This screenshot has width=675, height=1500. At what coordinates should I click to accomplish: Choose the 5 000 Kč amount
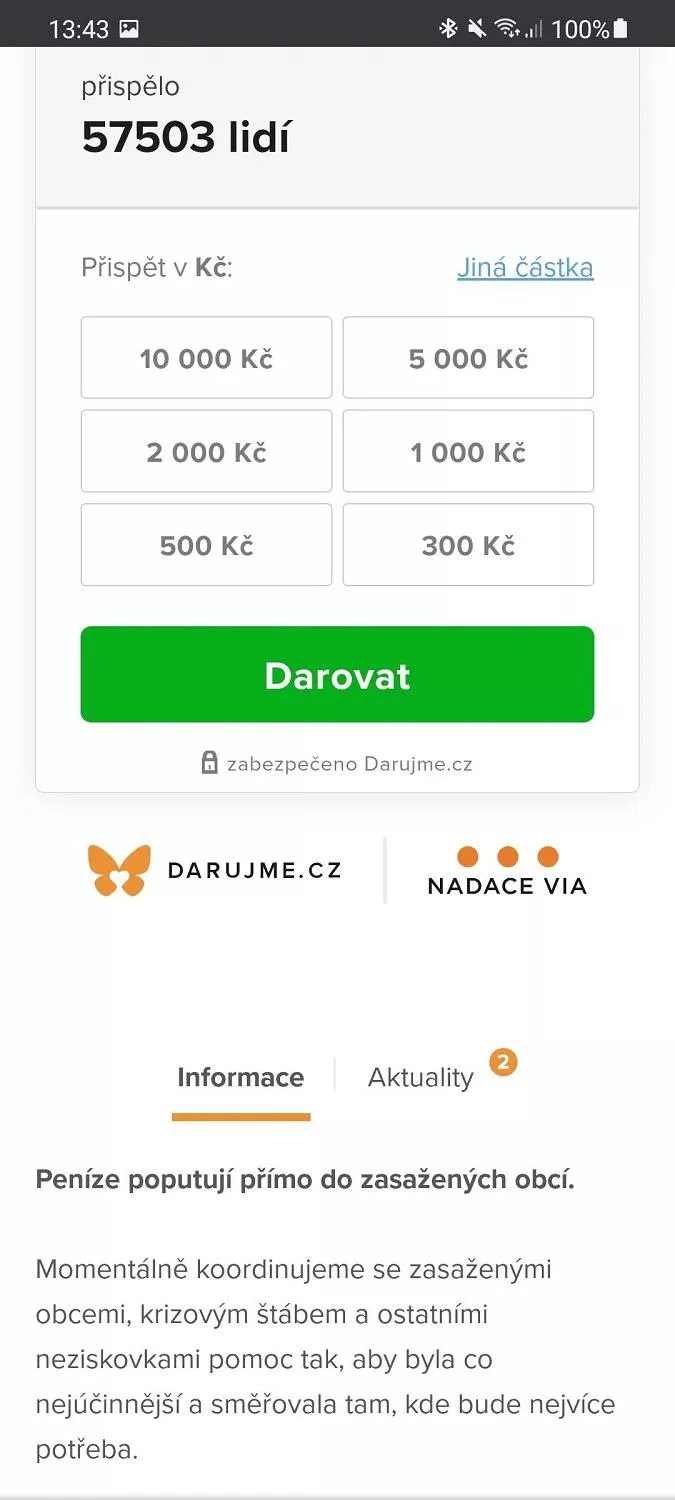pos(468,358)
